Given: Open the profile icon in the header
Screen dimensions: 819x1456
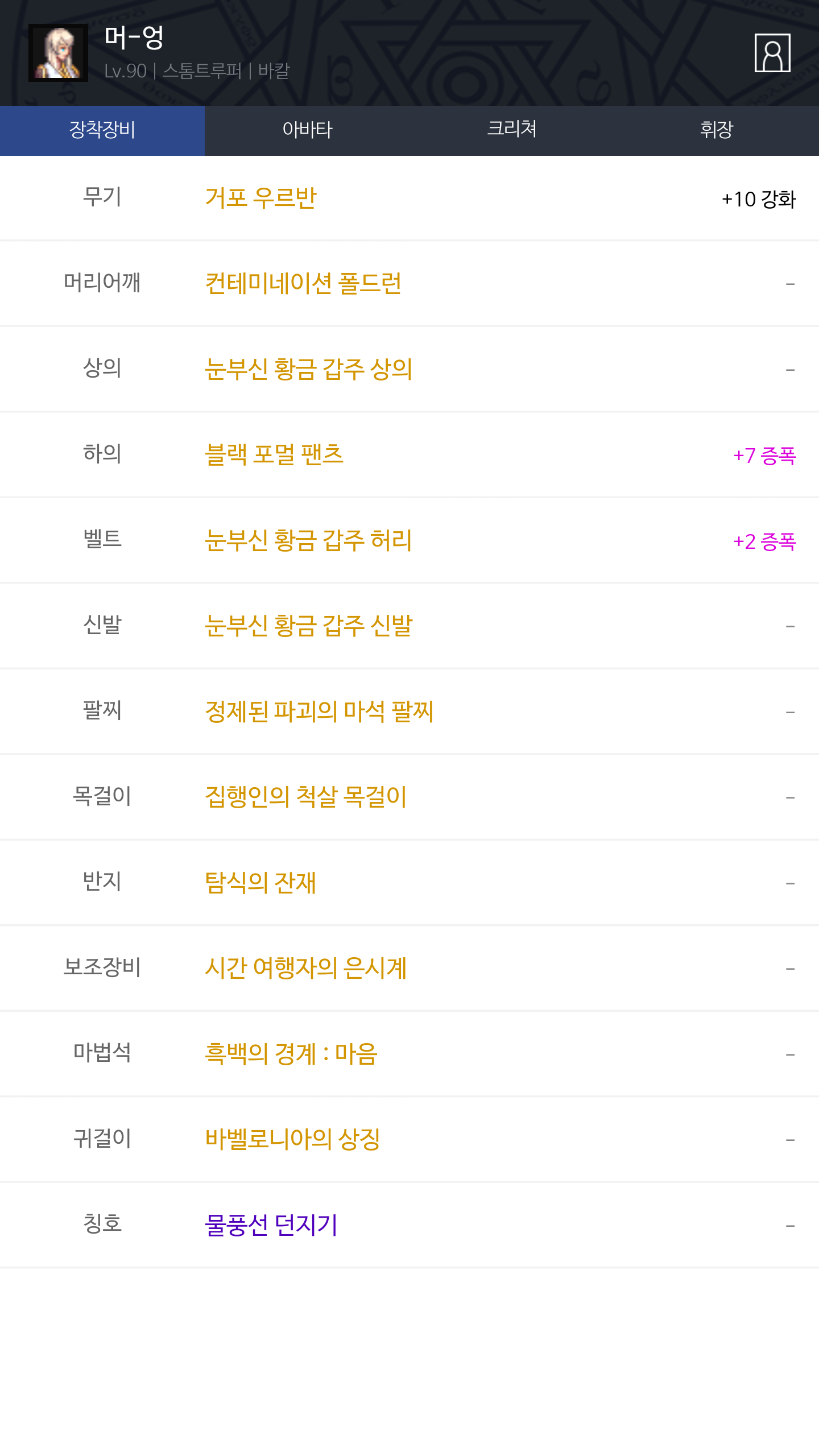Looking at the screenshot, I should pos(772,53).
